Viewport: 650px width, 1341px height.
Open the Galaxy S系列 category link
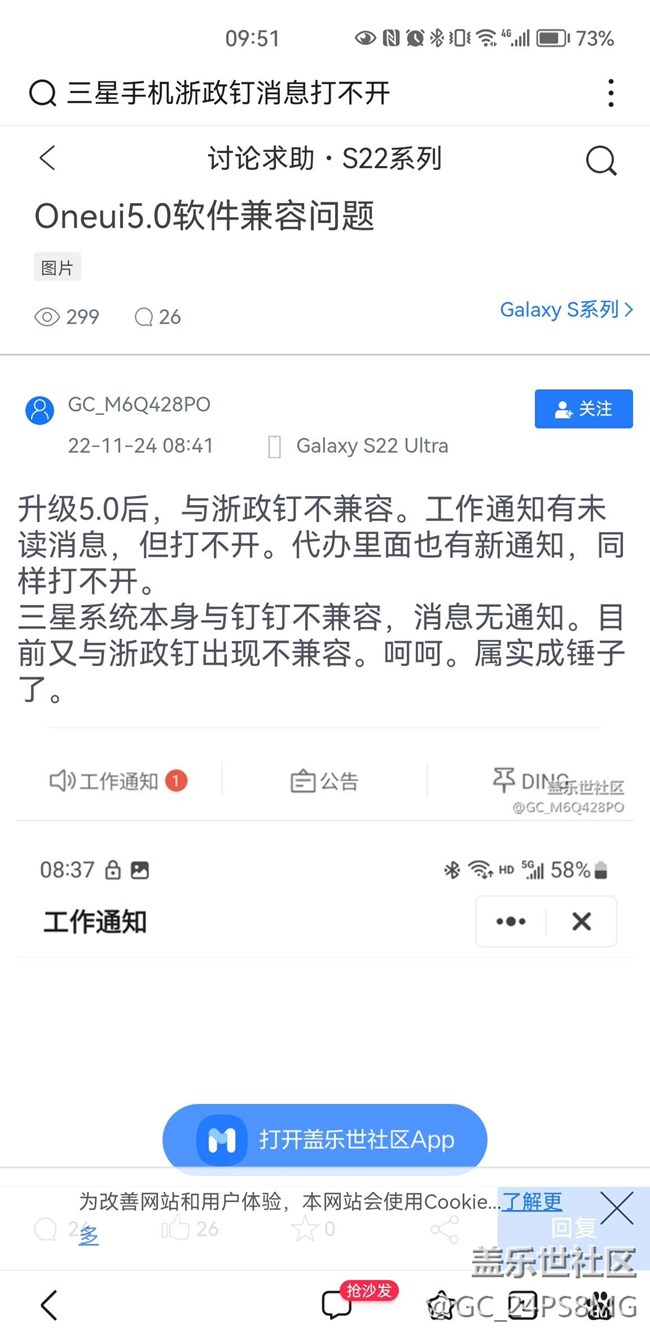tap(566, 310)
